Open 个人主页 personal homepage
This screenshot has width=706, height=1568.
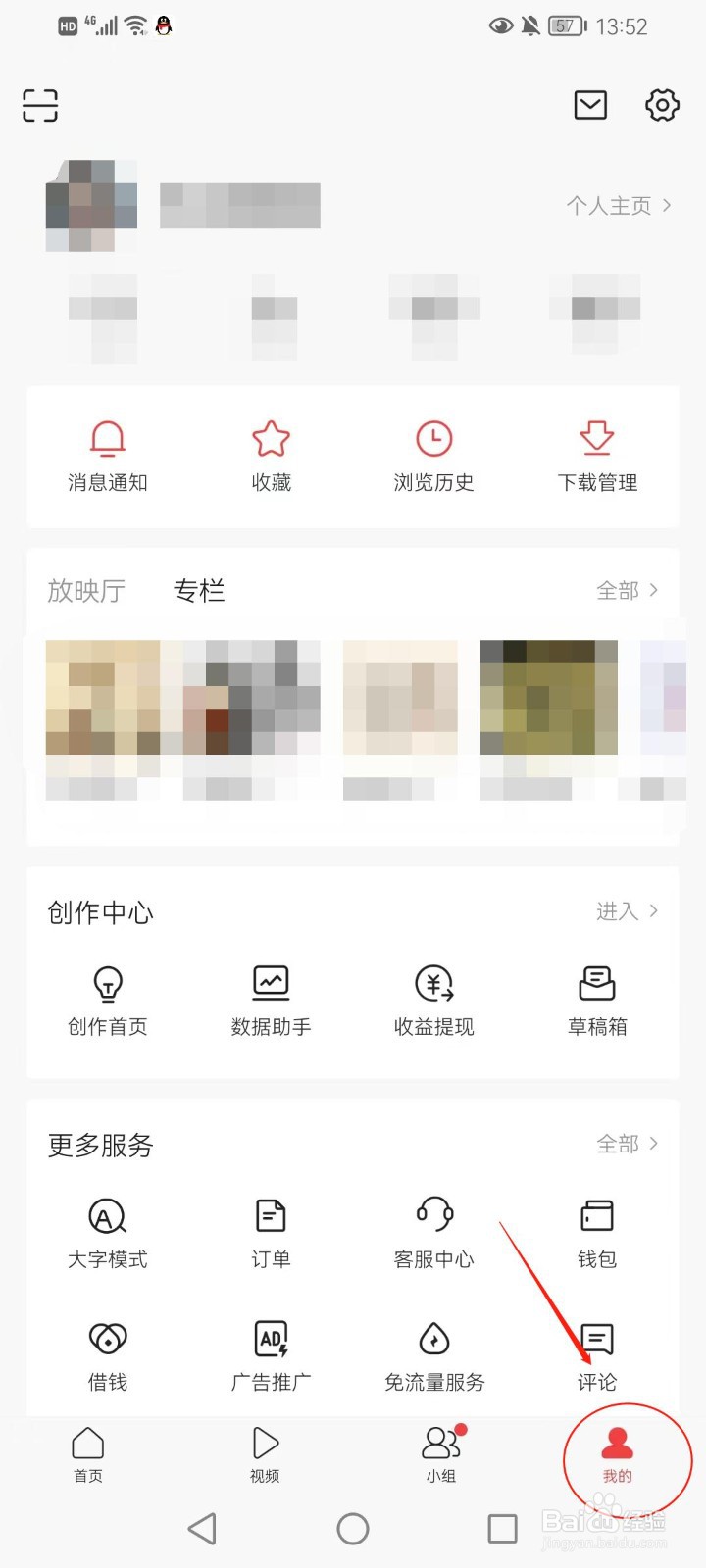tap(618, 206)
